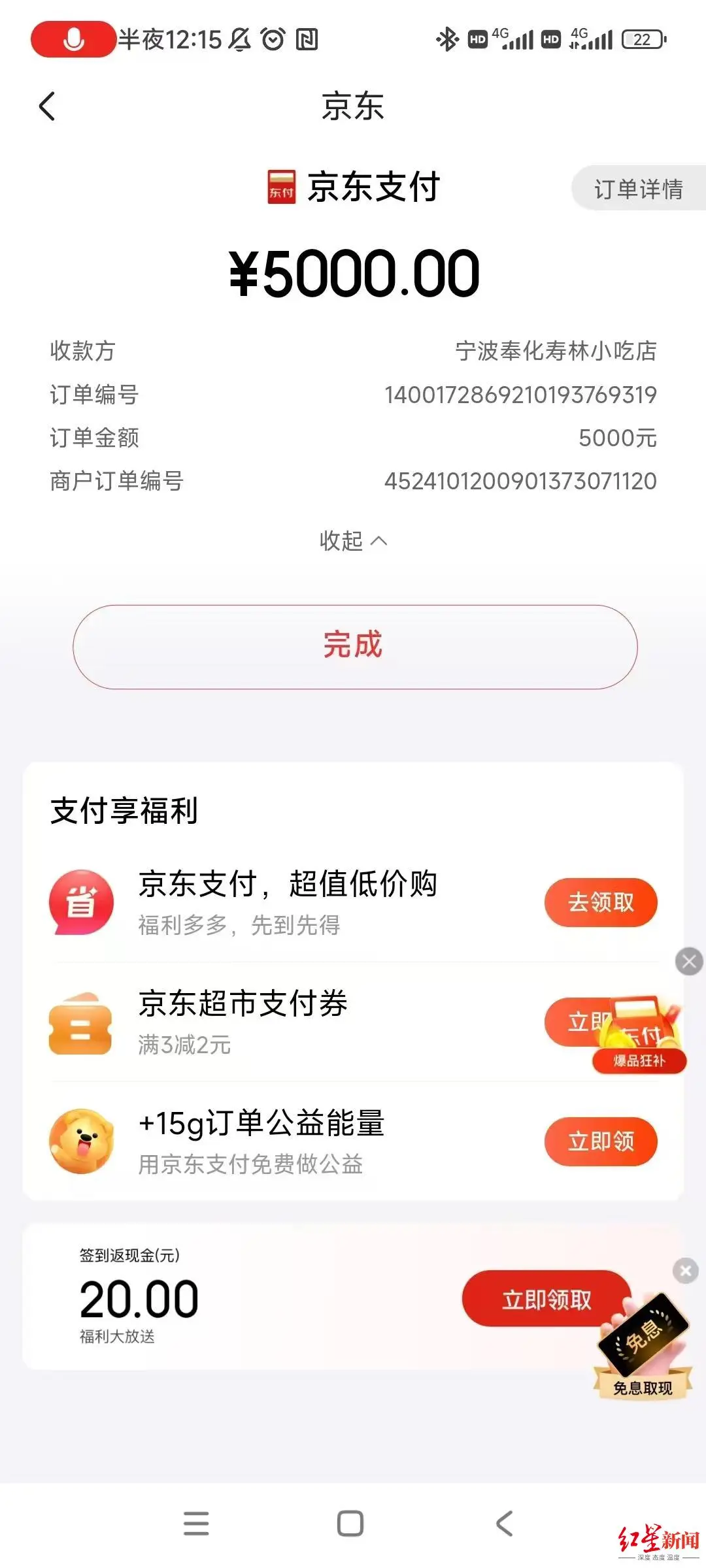Go back using the top-left arrow

47,106
